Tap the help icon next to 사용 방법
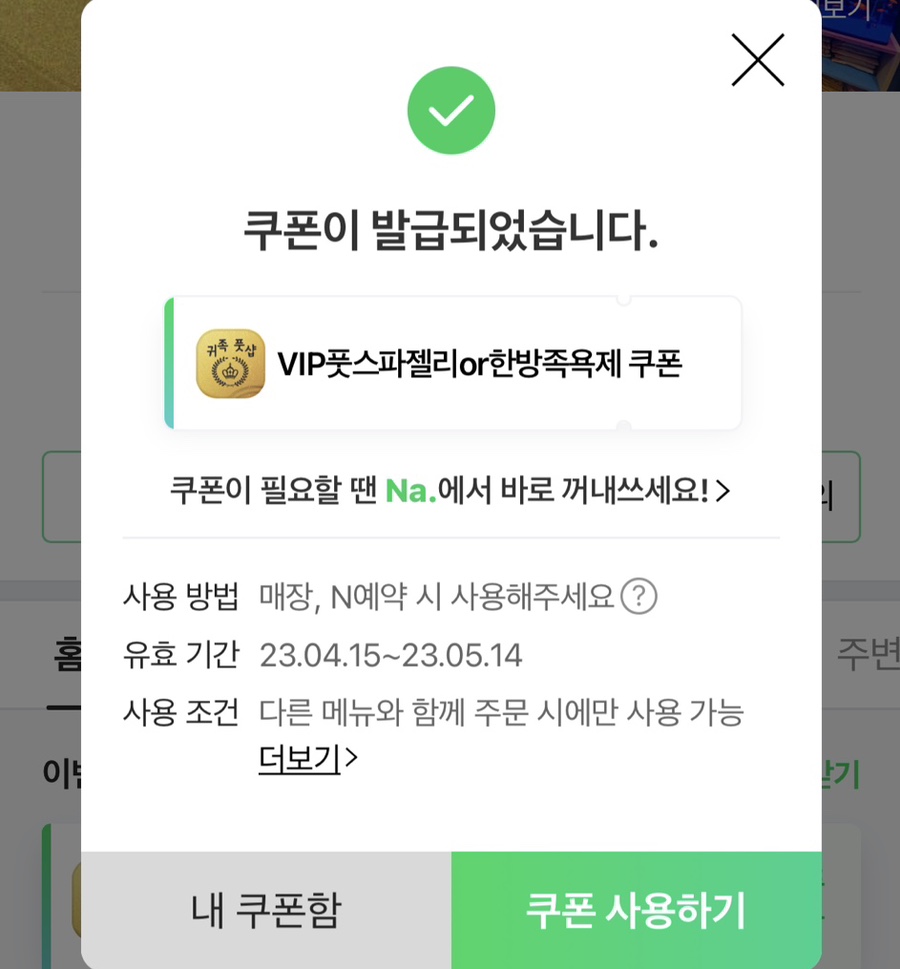The width and height of the screenshot is (900, 969). click(x=639, y=598)
